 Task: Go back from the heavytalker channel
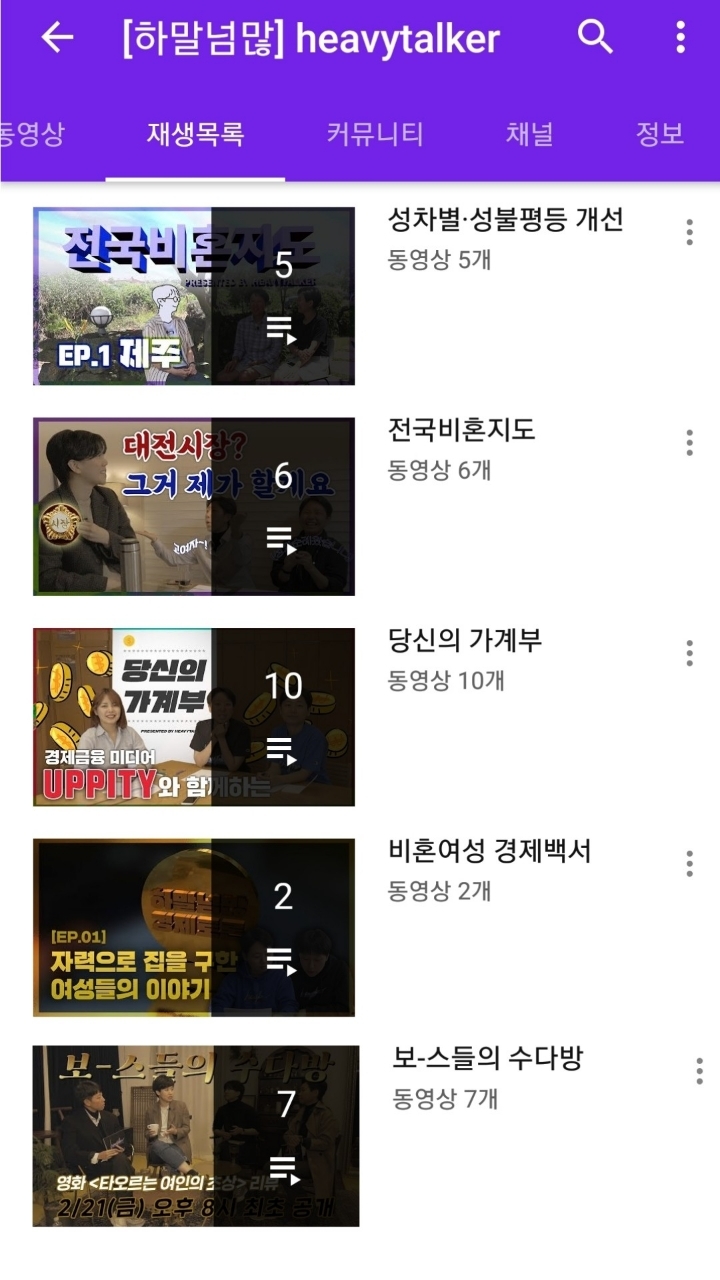click(57, 38)
